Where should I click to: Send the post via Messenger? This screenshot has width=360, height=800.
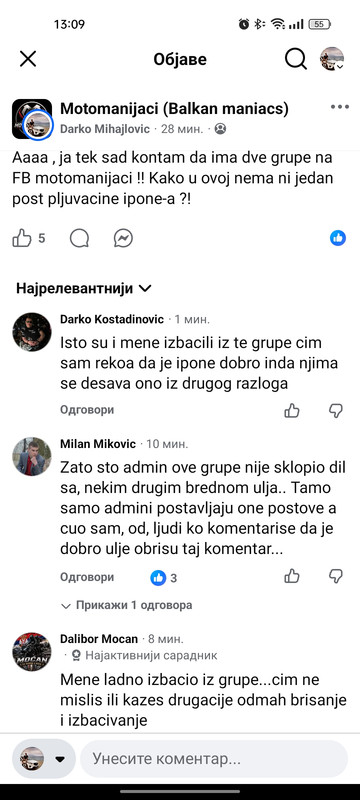(123, 238)
